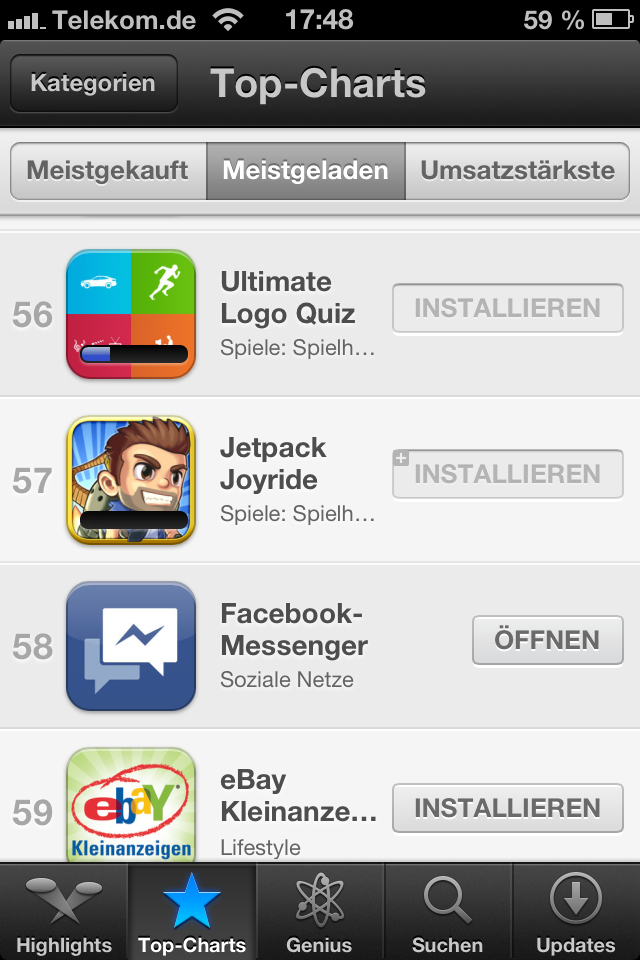The width and height of the screenshot is (640, 960).
Task: Tap Installieren for Ultimate Logo Quiz
Action: click(x=508, y=308)
